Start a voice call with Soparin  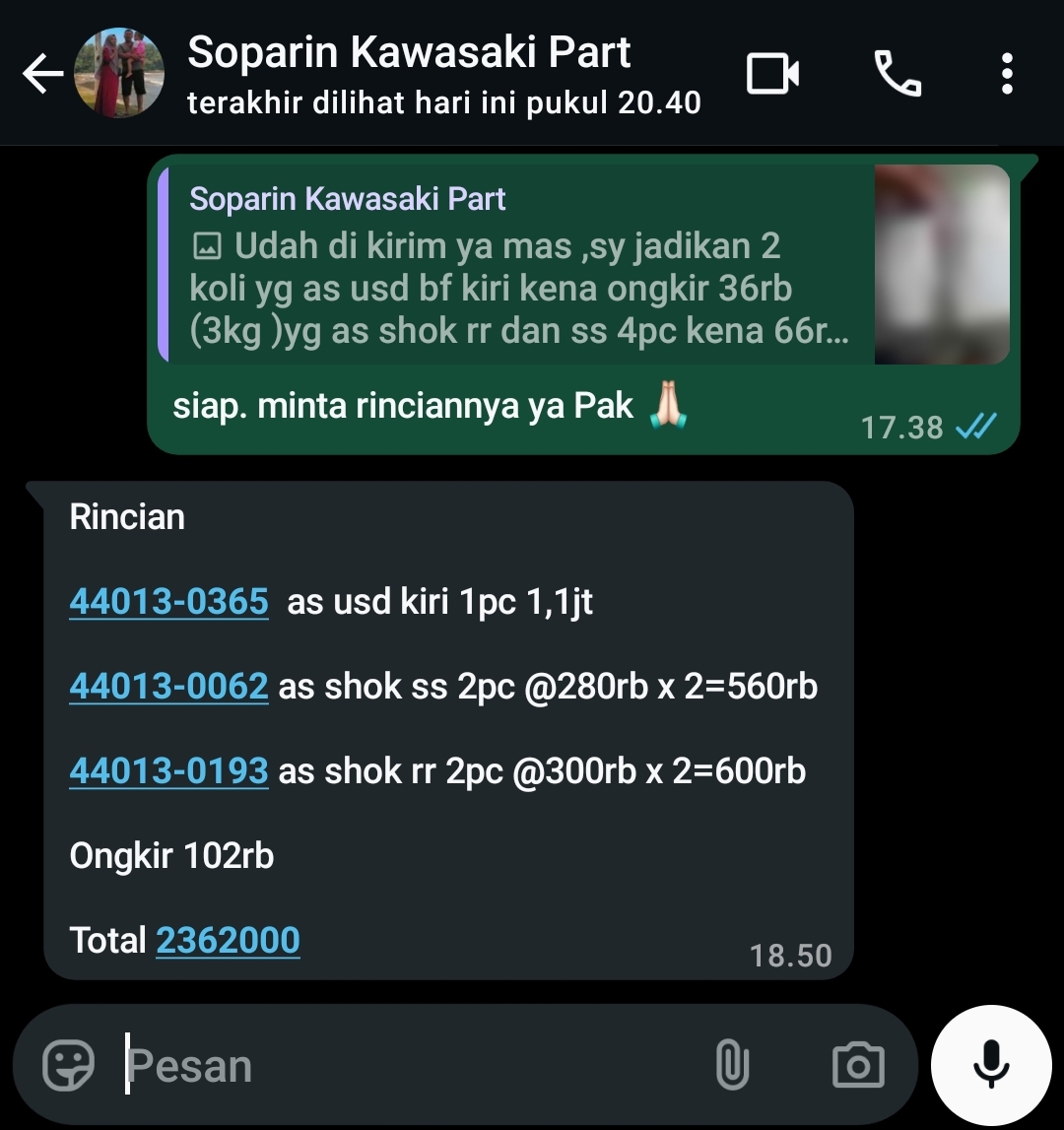coord(898,75)
